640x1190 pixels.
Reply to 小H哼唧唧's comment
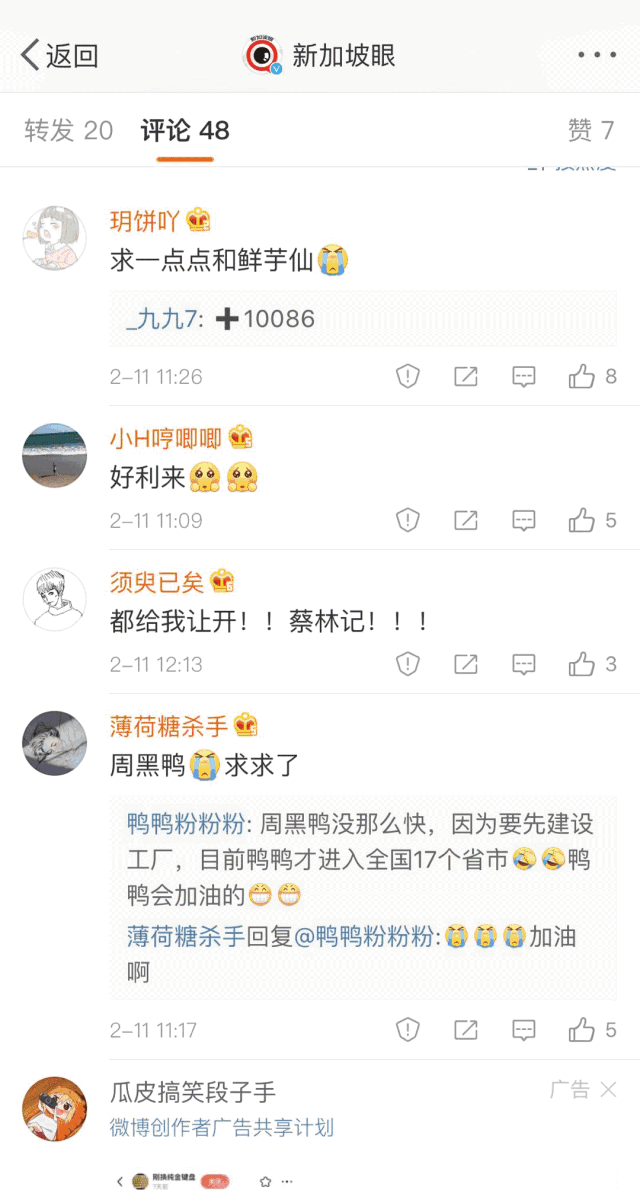pos(524,520)
